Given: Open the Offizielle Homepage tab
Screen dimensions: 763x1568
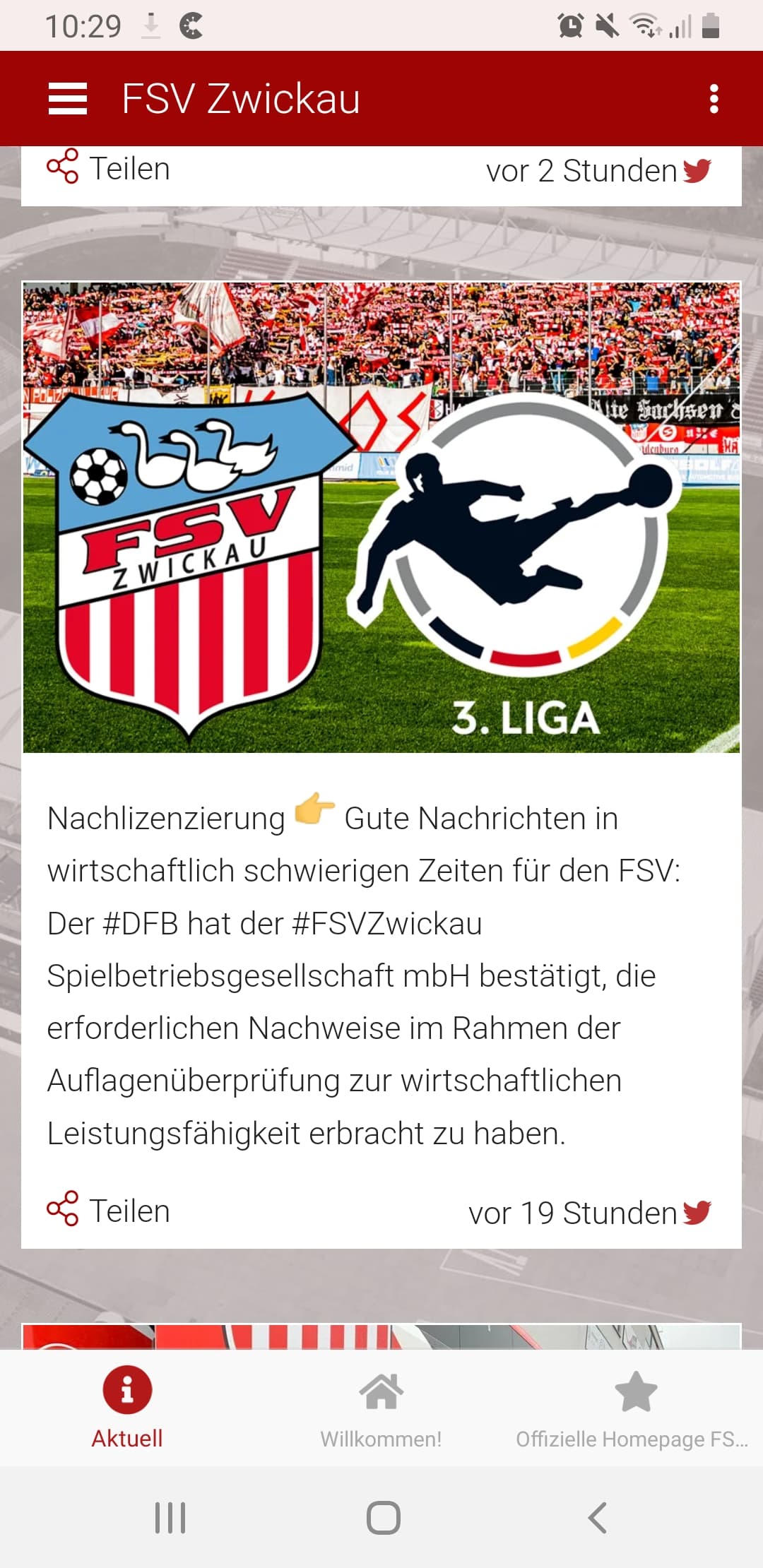Looking at the screenshot, I should point(634,1407).
